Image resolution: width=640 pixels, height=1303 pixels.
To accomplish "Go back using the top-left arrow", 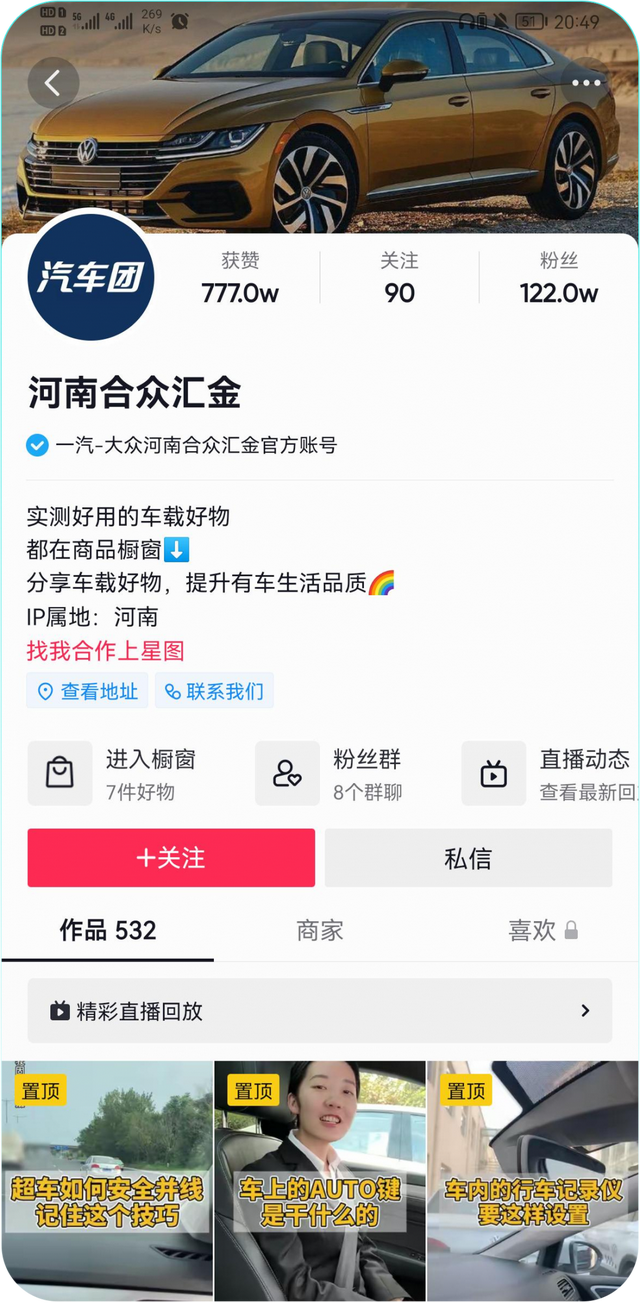I will (x=53, y=83).
